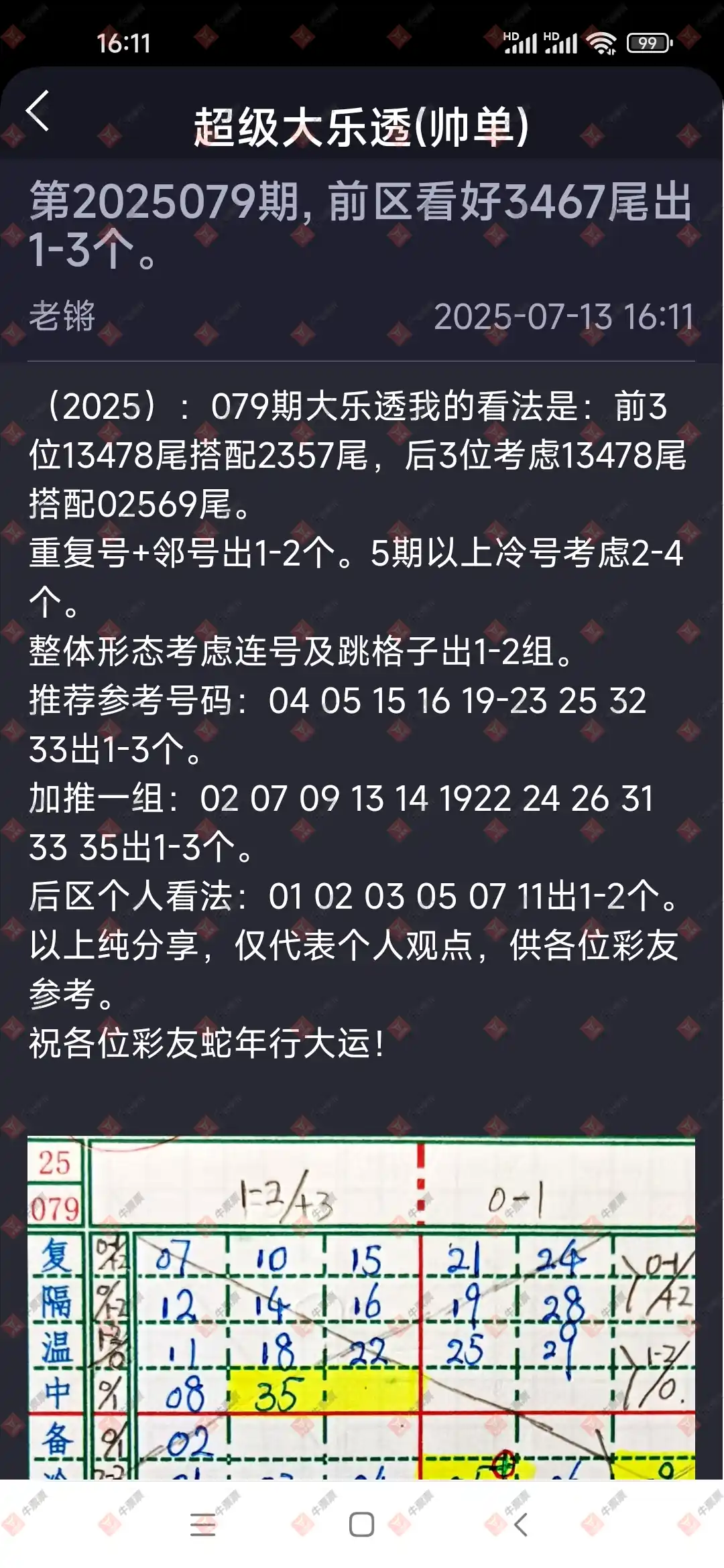Tap the system recent apps button
This screenshot has width=724, height=1568.
pyautogui.click(x=202, y=1524)
